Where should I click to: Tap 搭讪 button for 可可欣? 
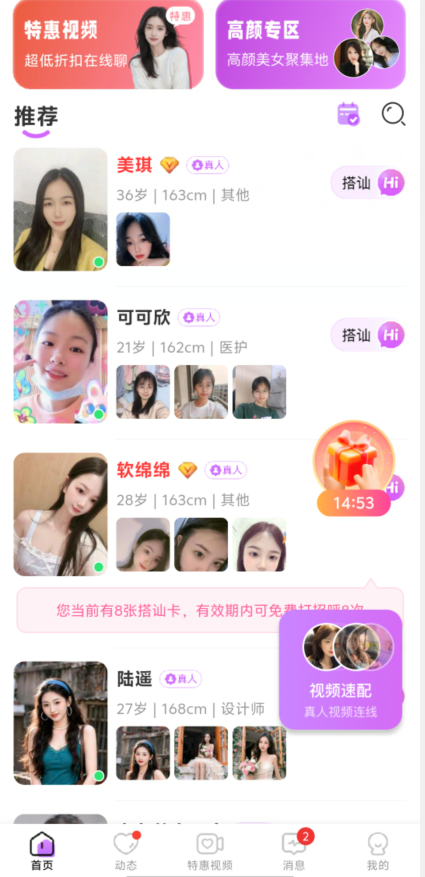coord(367,335)
